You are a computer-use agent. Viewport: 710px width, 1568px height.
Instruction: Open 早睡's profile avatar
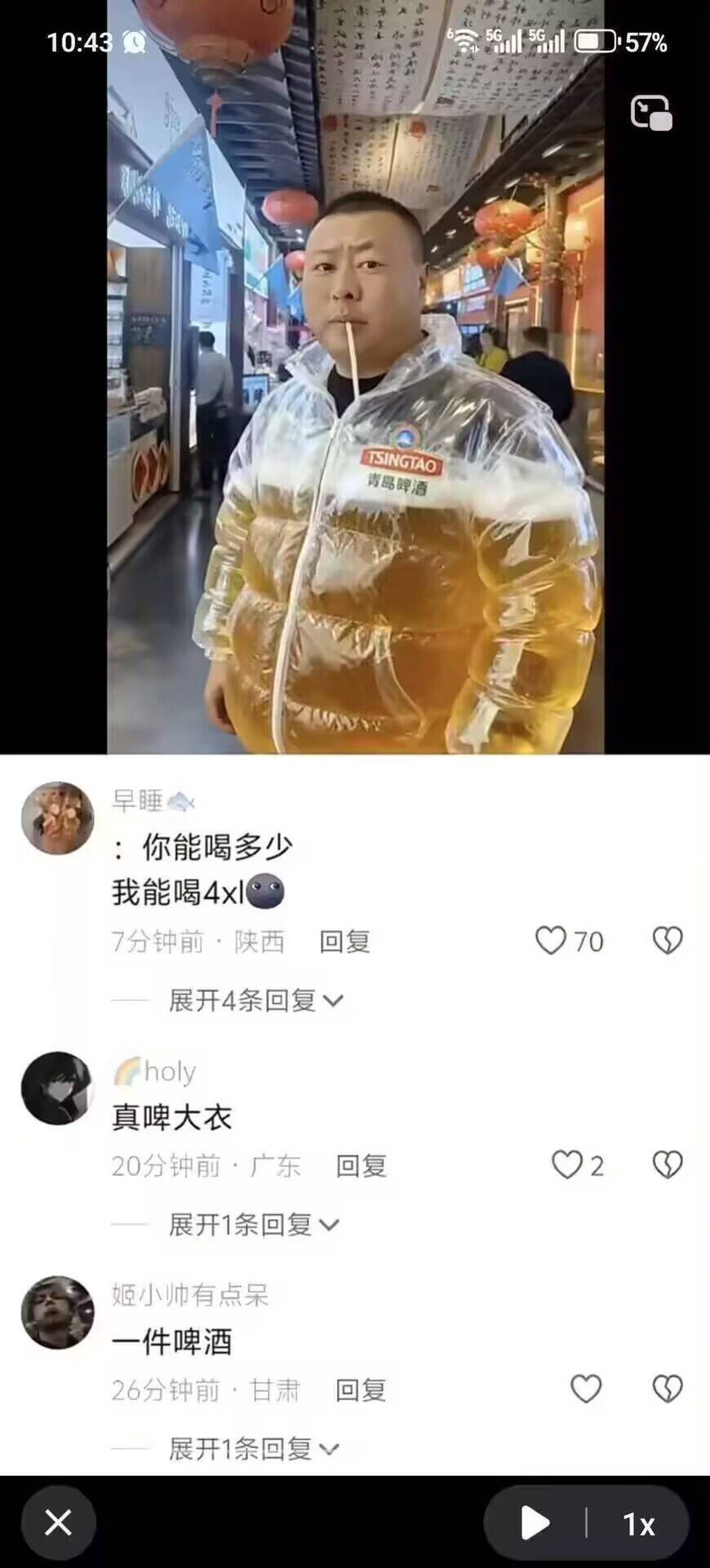click(x=58, y=818)
